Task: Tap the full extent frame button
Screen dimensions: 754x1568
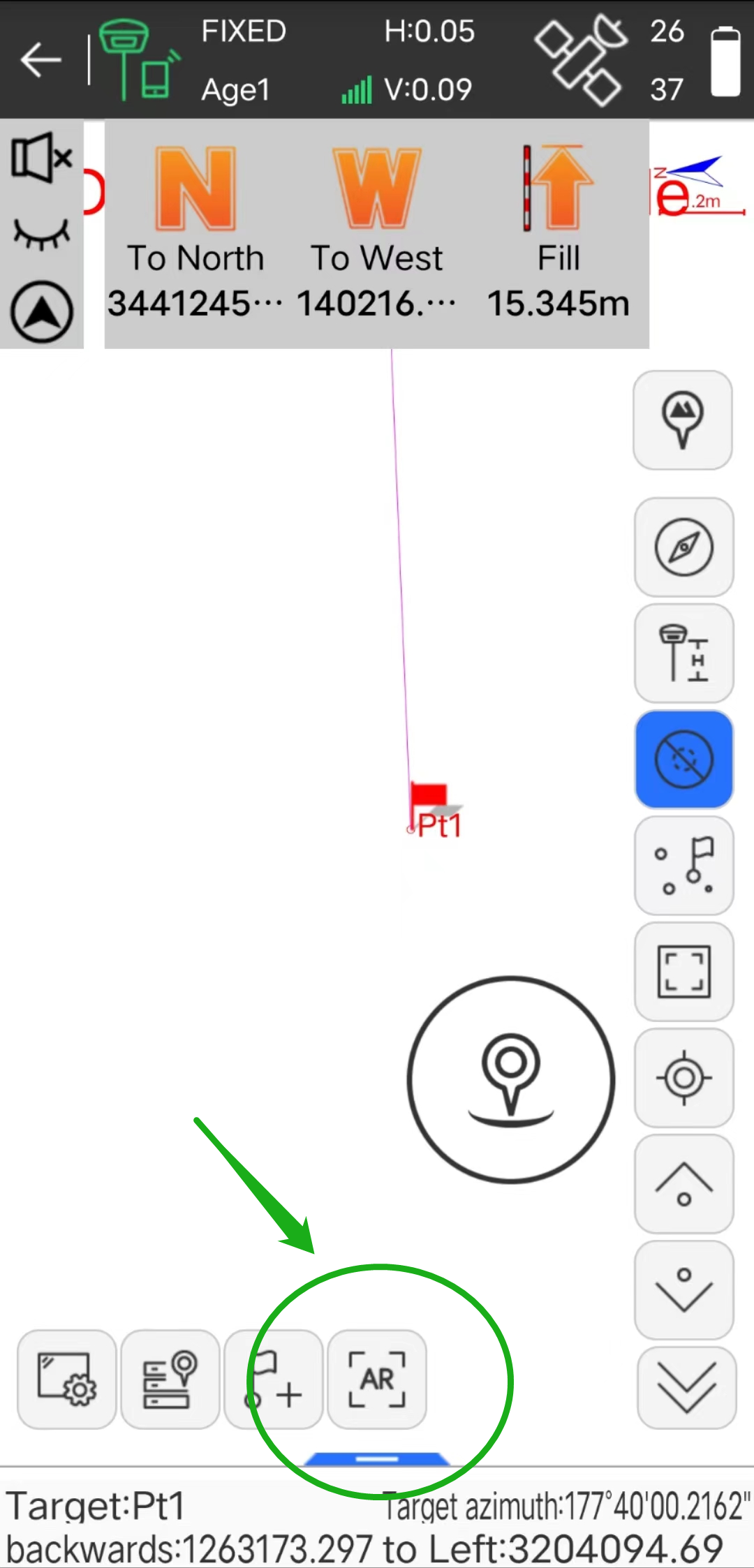Action: tap(683, 972)
